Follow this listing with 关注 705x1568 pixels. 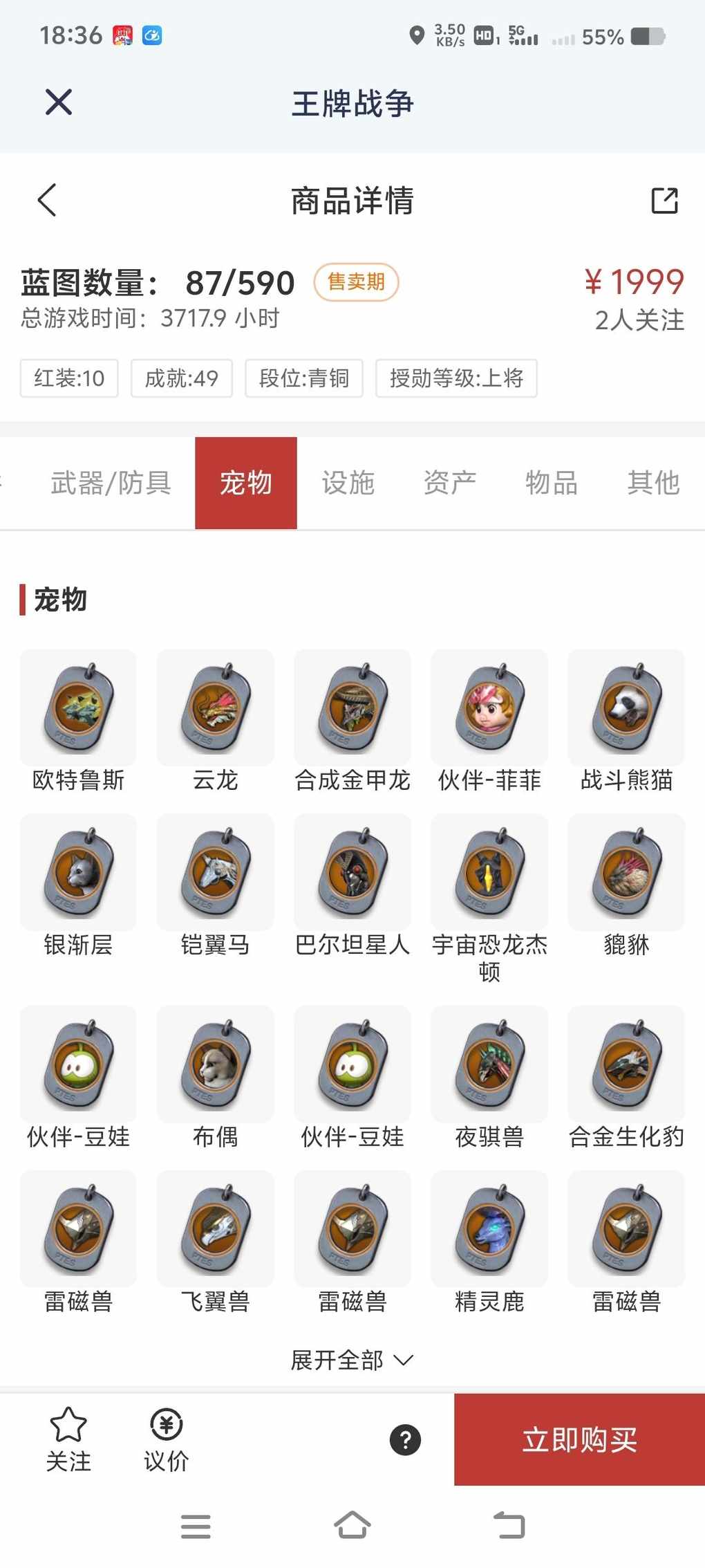coord(68,1439)
